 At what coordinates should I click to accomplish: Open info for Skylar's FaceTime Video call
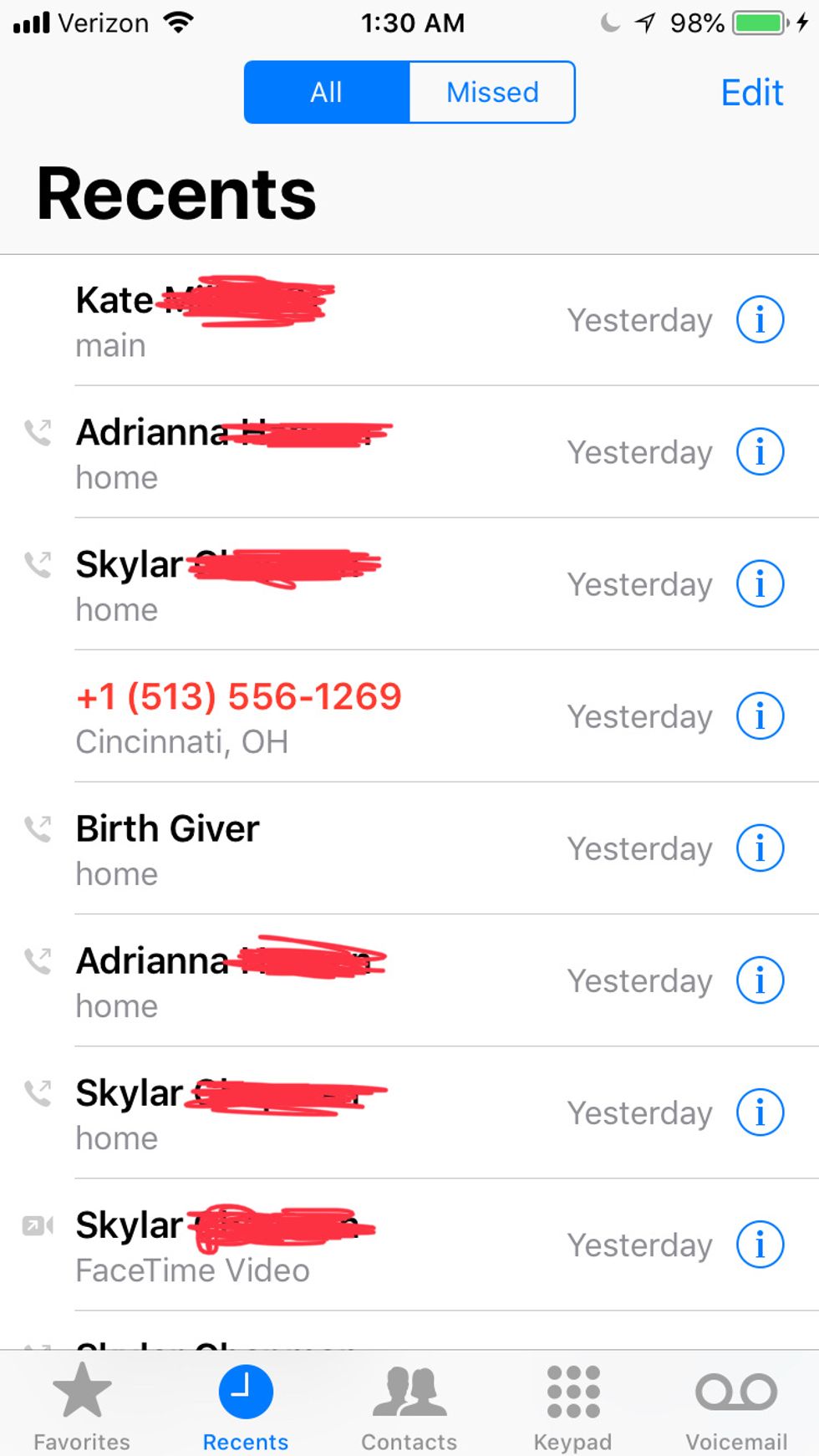(760, 1245)
